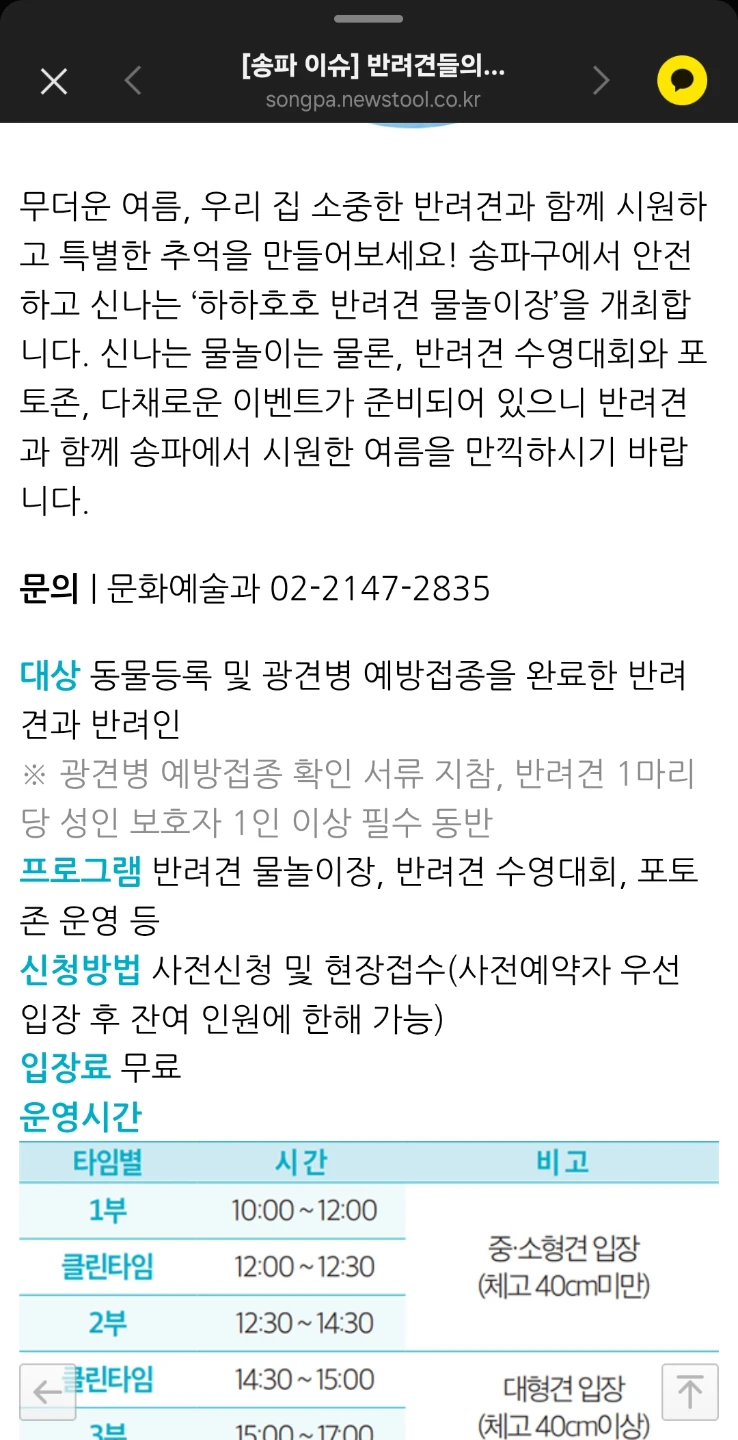Jump to top of the page with the up arrow button
Viewport: 738px width, 1440px height.
pyautogui.click(x=690, y=1392)
